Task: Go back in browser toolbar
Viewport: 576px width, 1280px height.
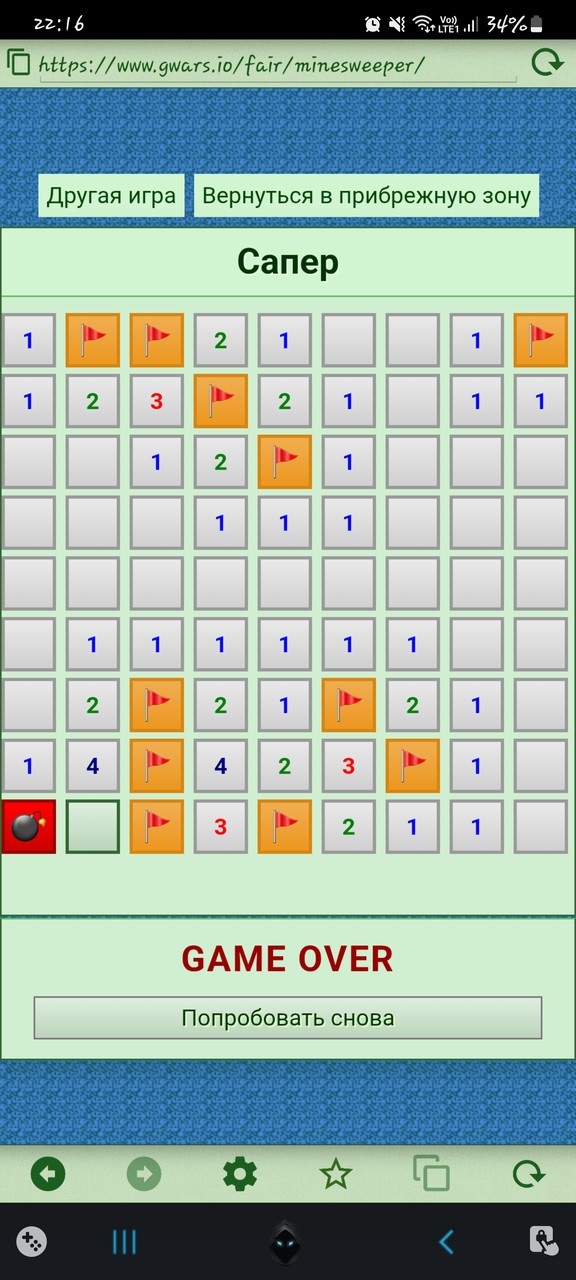Action: (x=48, y=1173)
